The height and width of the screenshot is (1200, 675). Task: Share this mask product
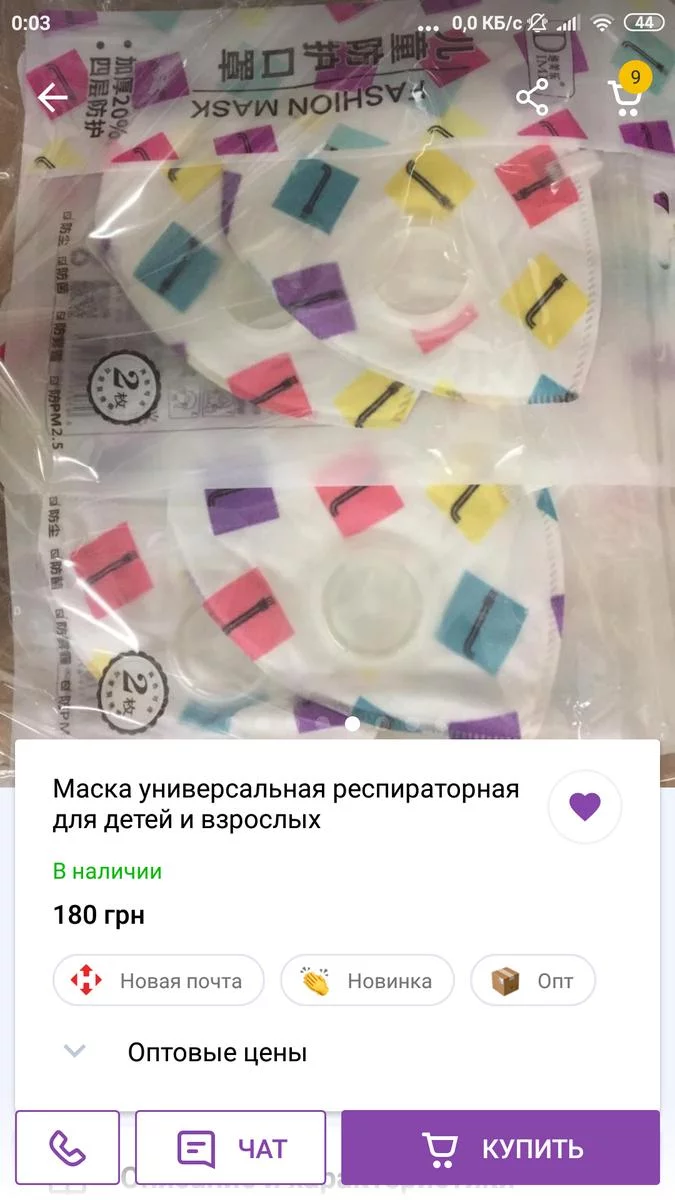click(531, 97)
